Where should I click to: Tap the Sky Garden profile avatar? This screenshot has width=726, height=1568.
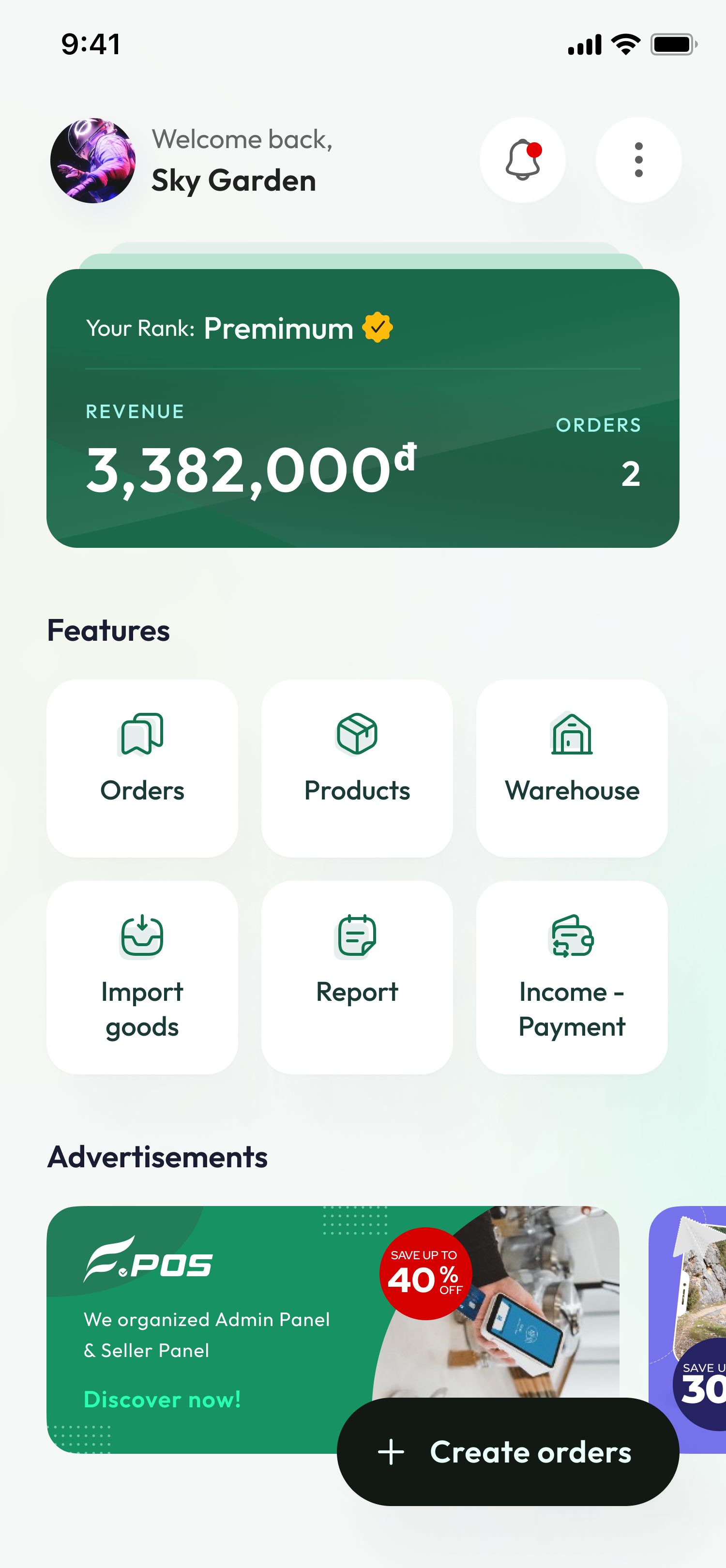(x=92, y=161)
